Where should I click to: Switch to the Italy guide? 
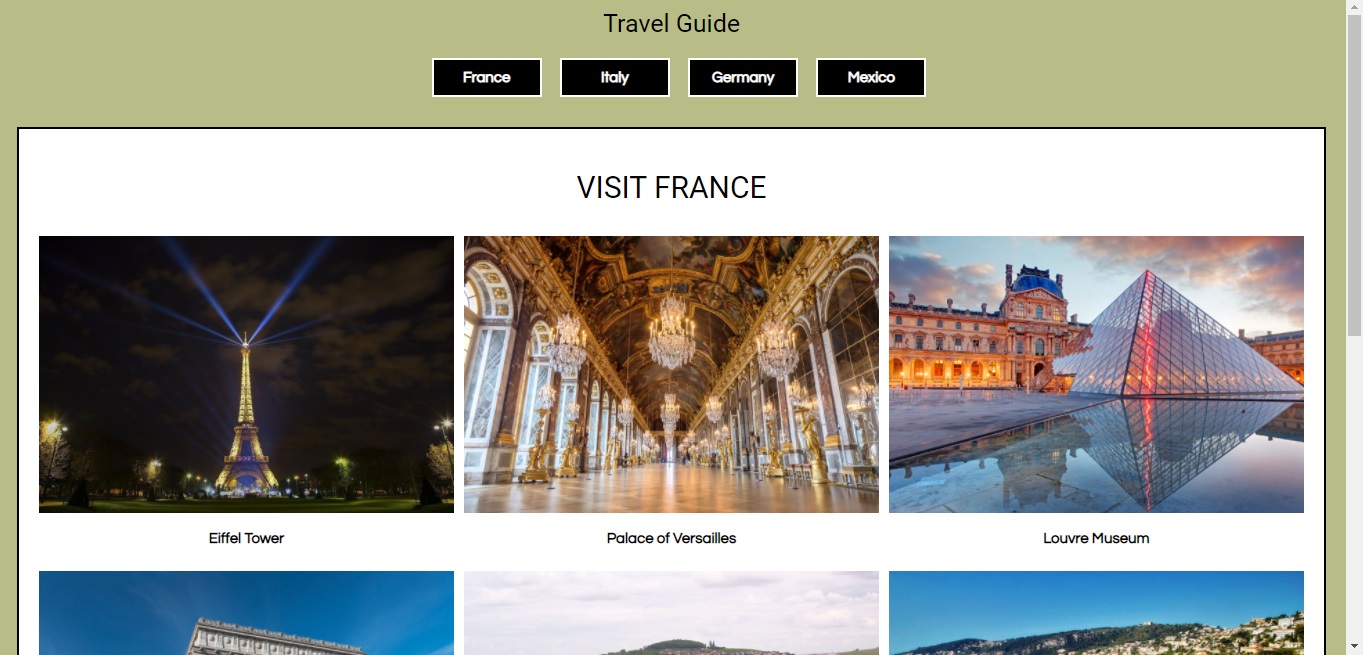(615, 77)
